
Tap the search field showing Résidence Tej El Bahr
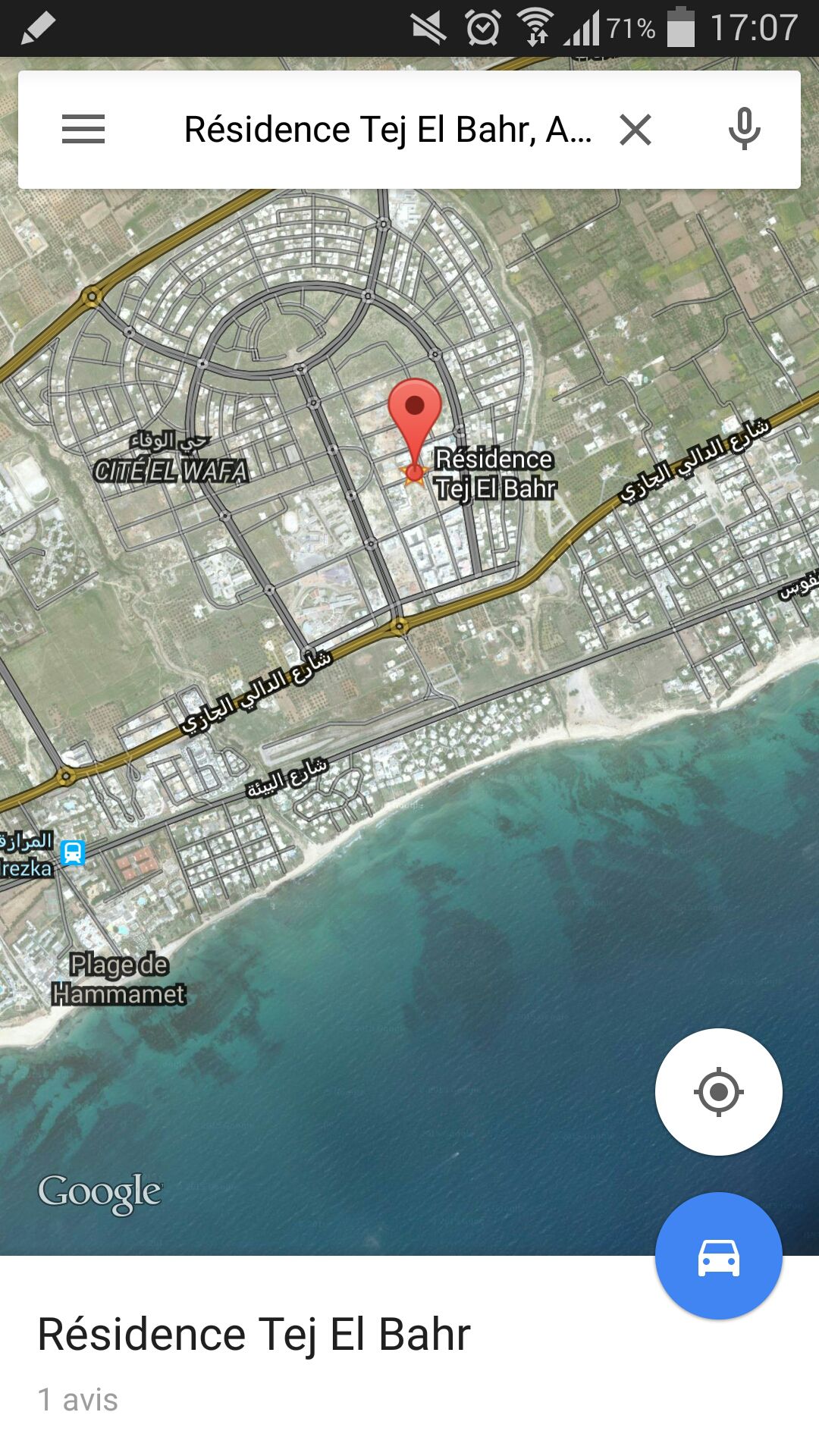pyautogui.click(x=387, y=130)
